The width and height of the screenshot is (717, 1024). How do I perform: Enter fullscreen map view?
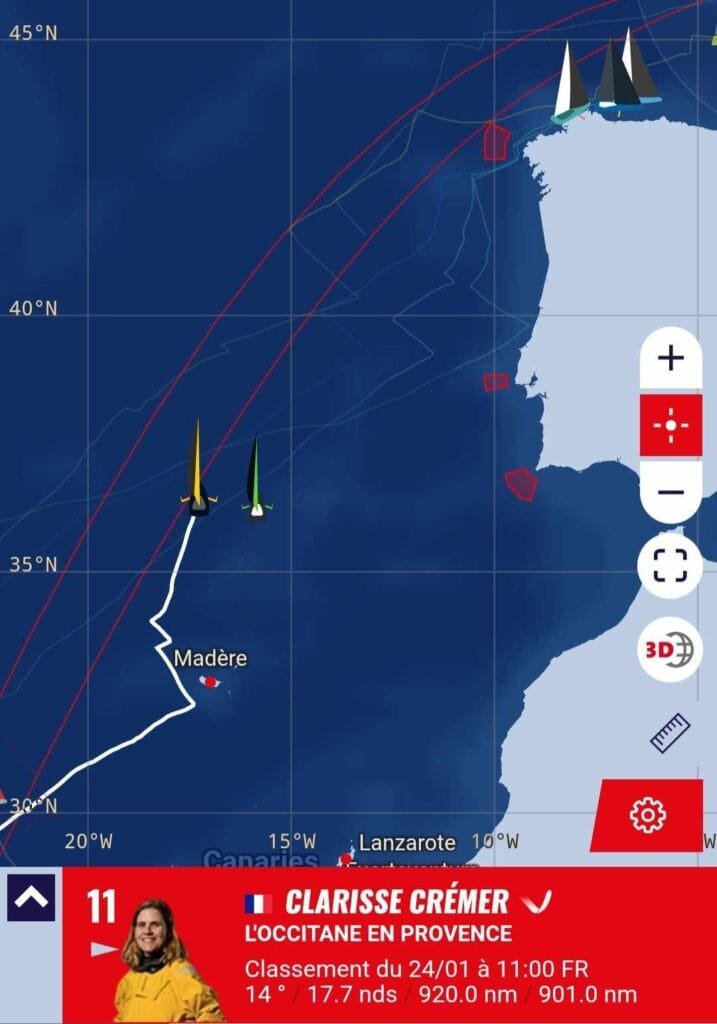point(670,565)
